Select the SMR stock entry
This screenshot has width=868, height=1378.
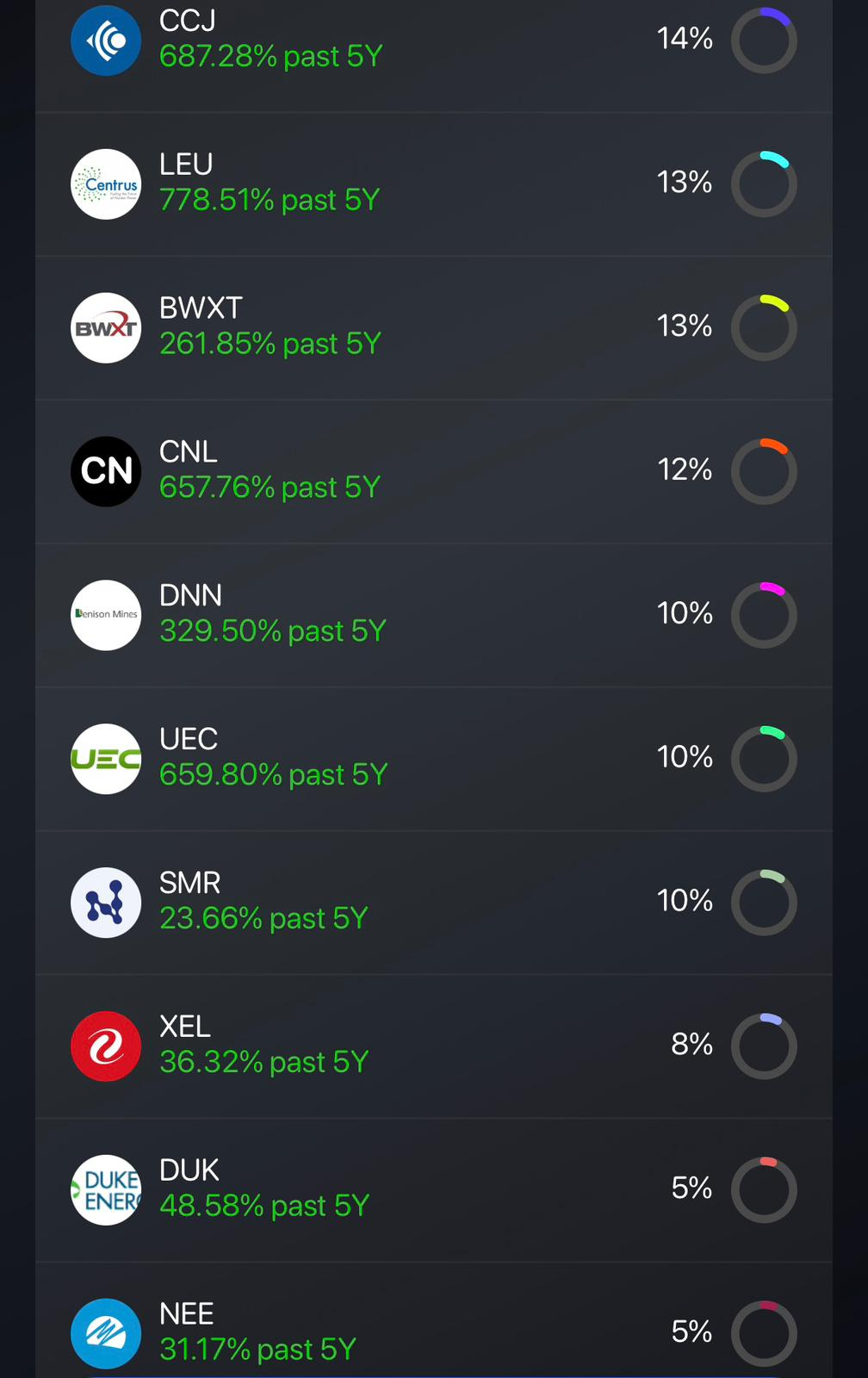coord(433,903)
